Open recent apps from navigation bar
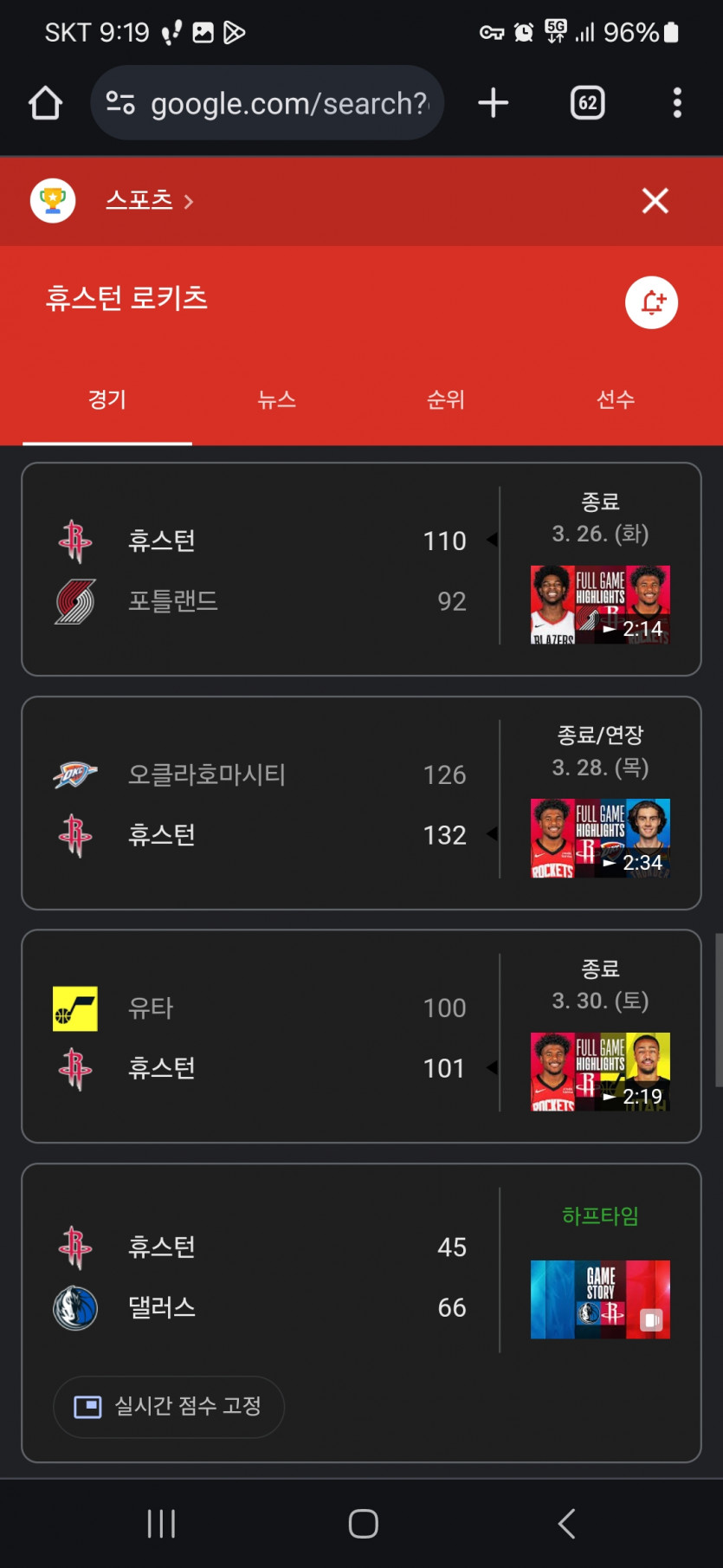Viewport: 723px width, 1568px height. (161, 1523)
